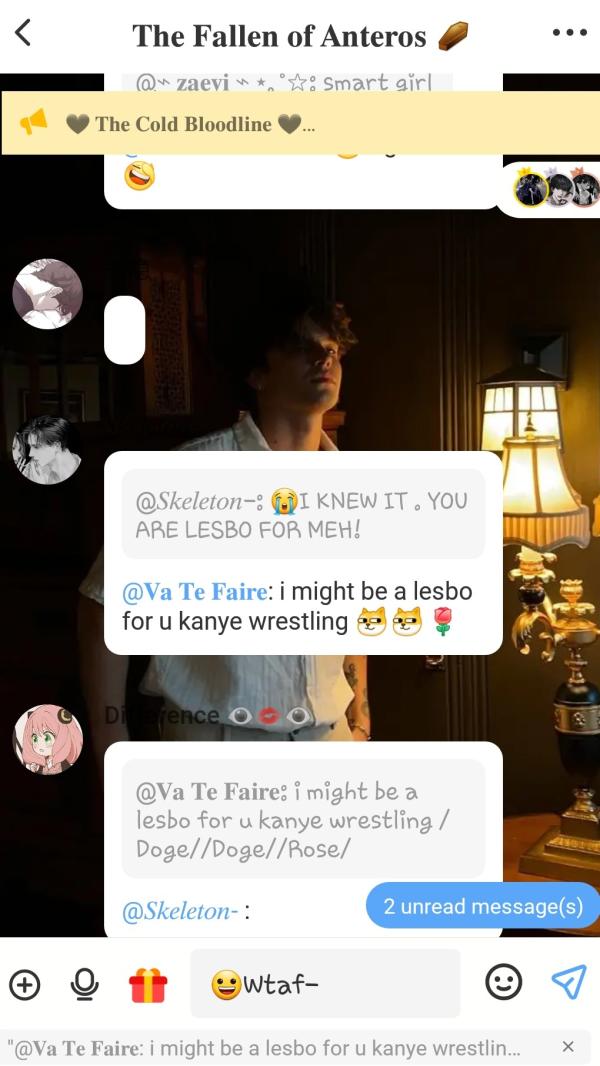Record a voice message with the microphone
The image size is (600, 1066).
tap(85, 985)
